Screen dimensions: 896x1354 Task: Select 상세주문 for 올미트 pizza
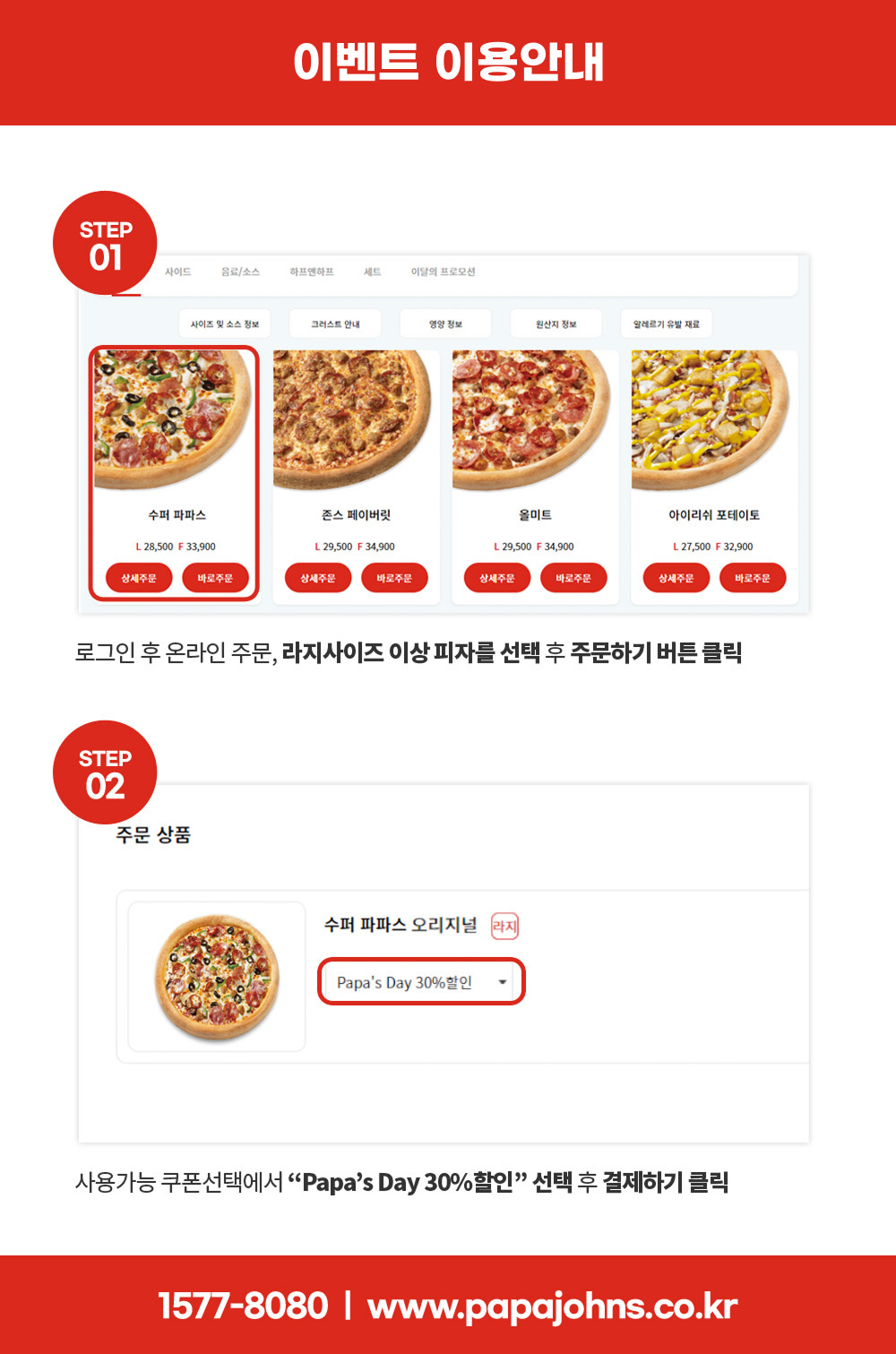495,577
